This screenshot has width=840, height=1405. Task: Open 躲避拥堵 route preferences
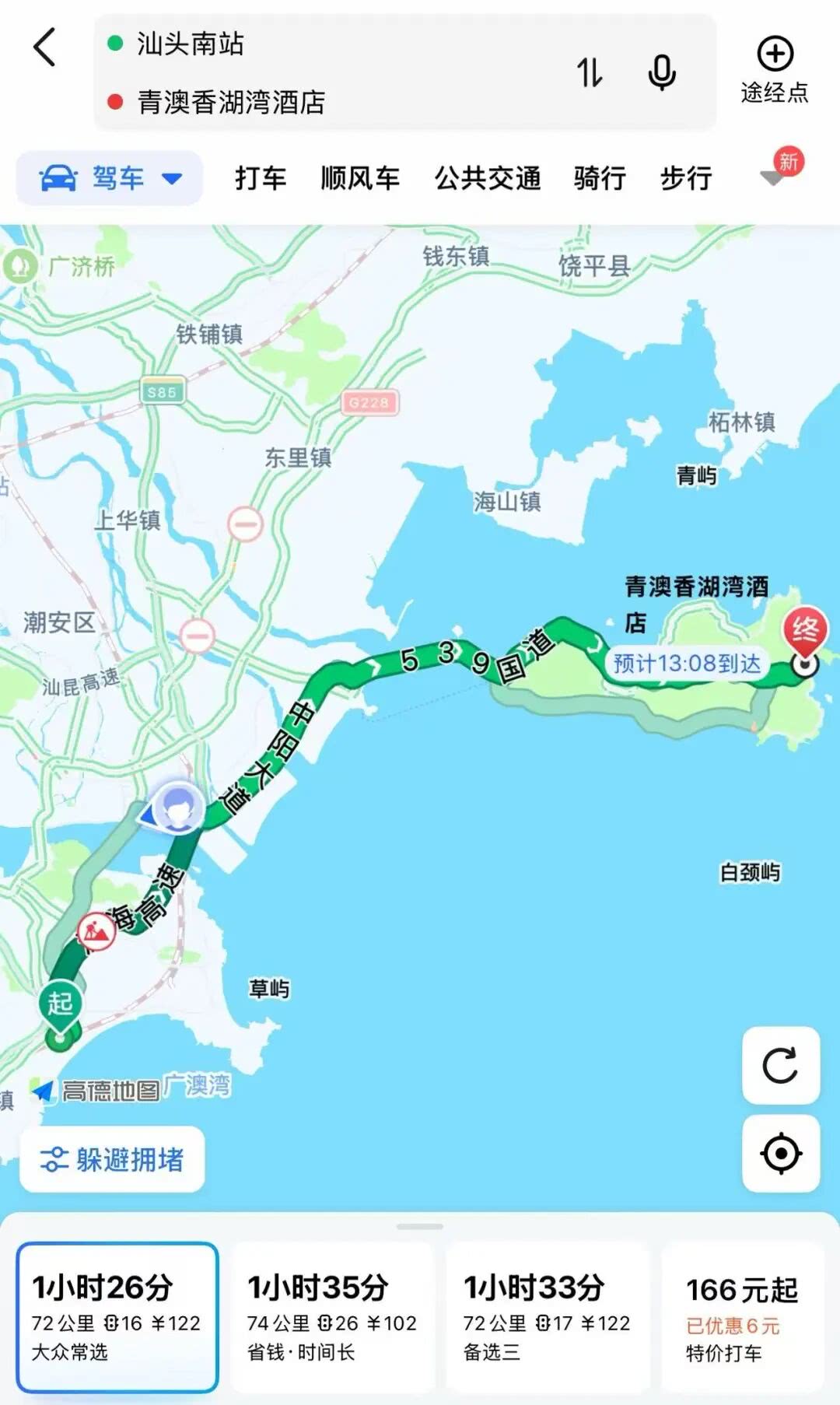pyautogui.click(x=112, y=1159)
